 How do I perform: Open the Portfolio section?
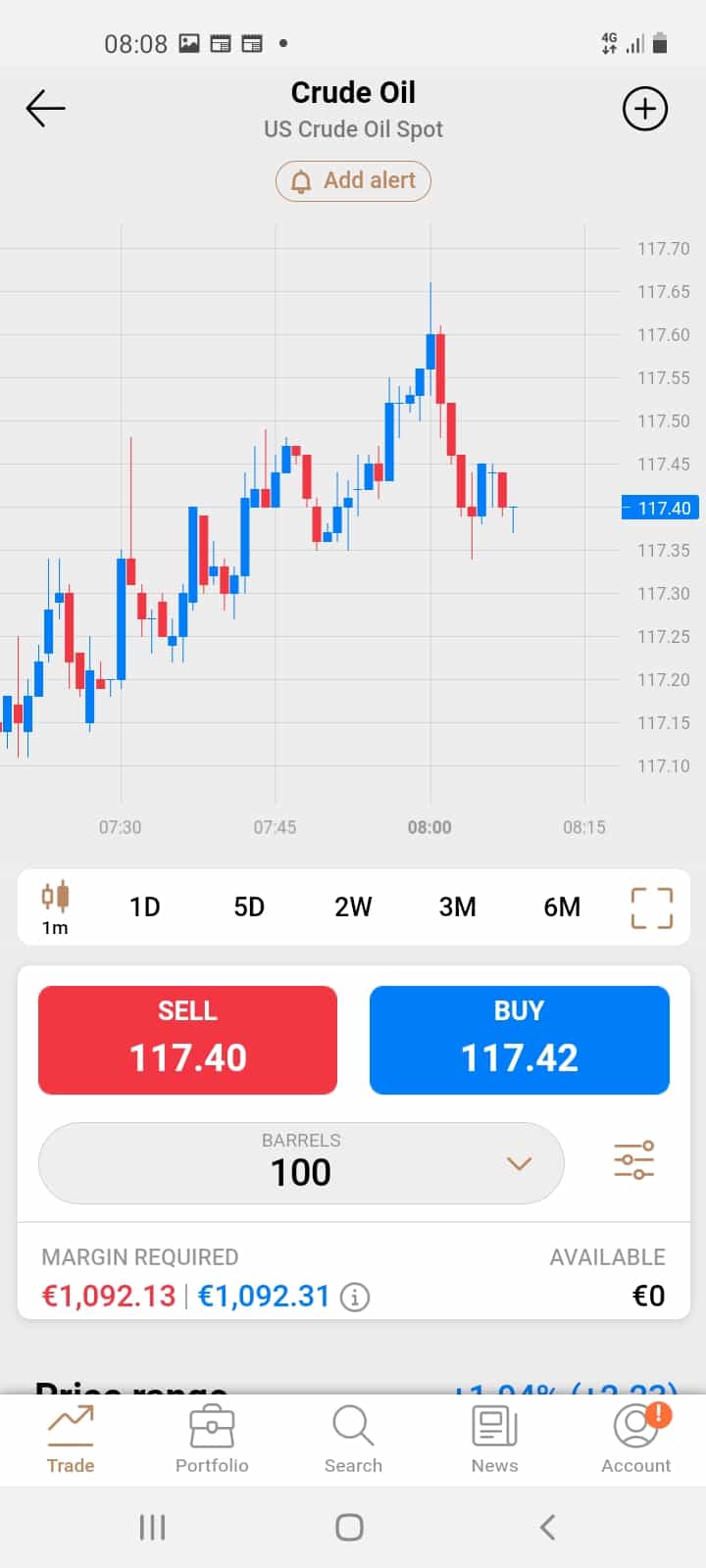click(212, 1439)
